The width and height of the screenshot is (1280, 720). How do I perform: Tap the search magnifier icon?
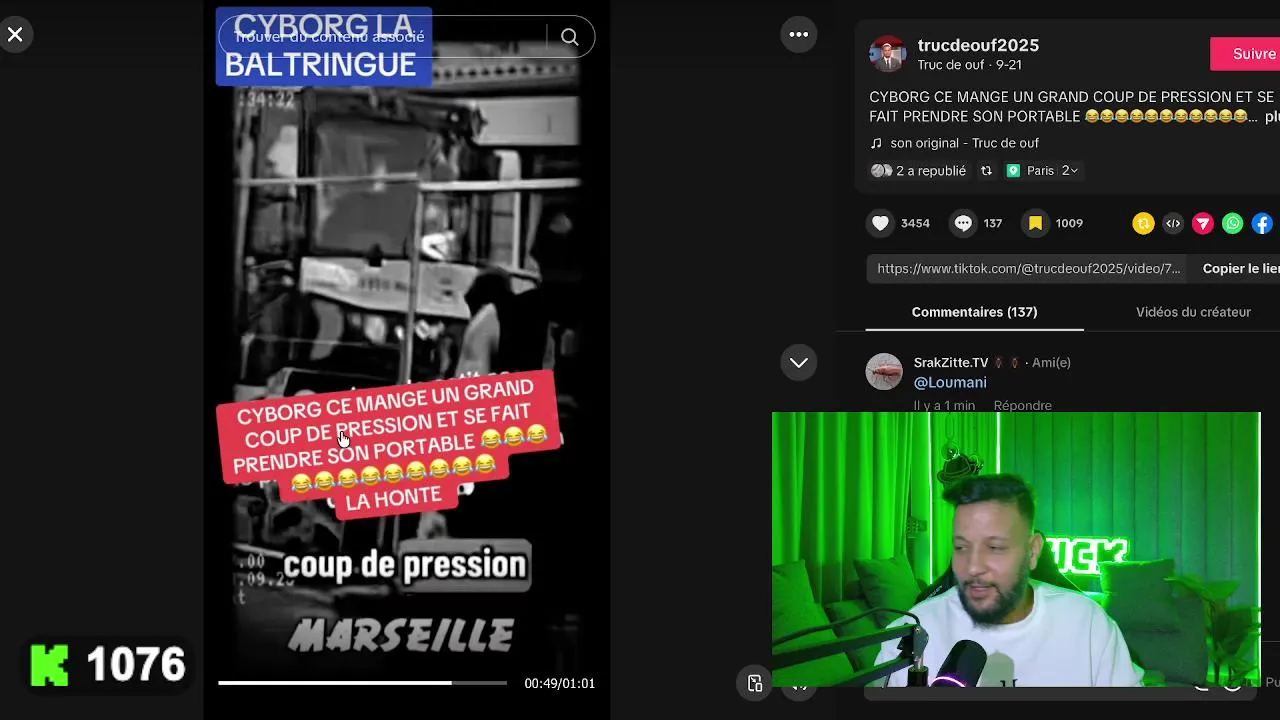[x=570, y=37]
